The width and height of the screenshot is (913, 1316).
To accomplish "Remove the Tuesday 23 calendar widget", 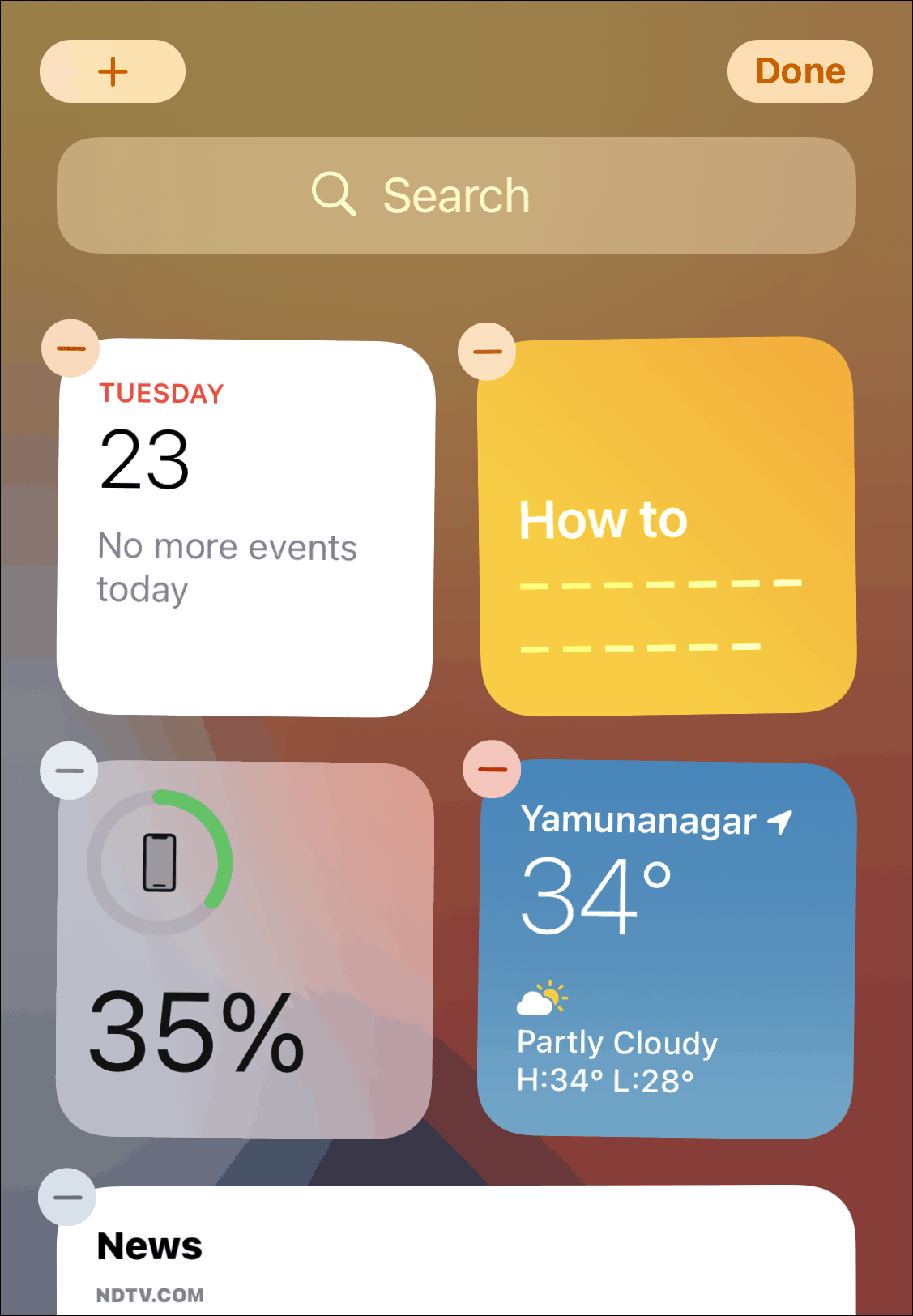I will tap(70, 348).
